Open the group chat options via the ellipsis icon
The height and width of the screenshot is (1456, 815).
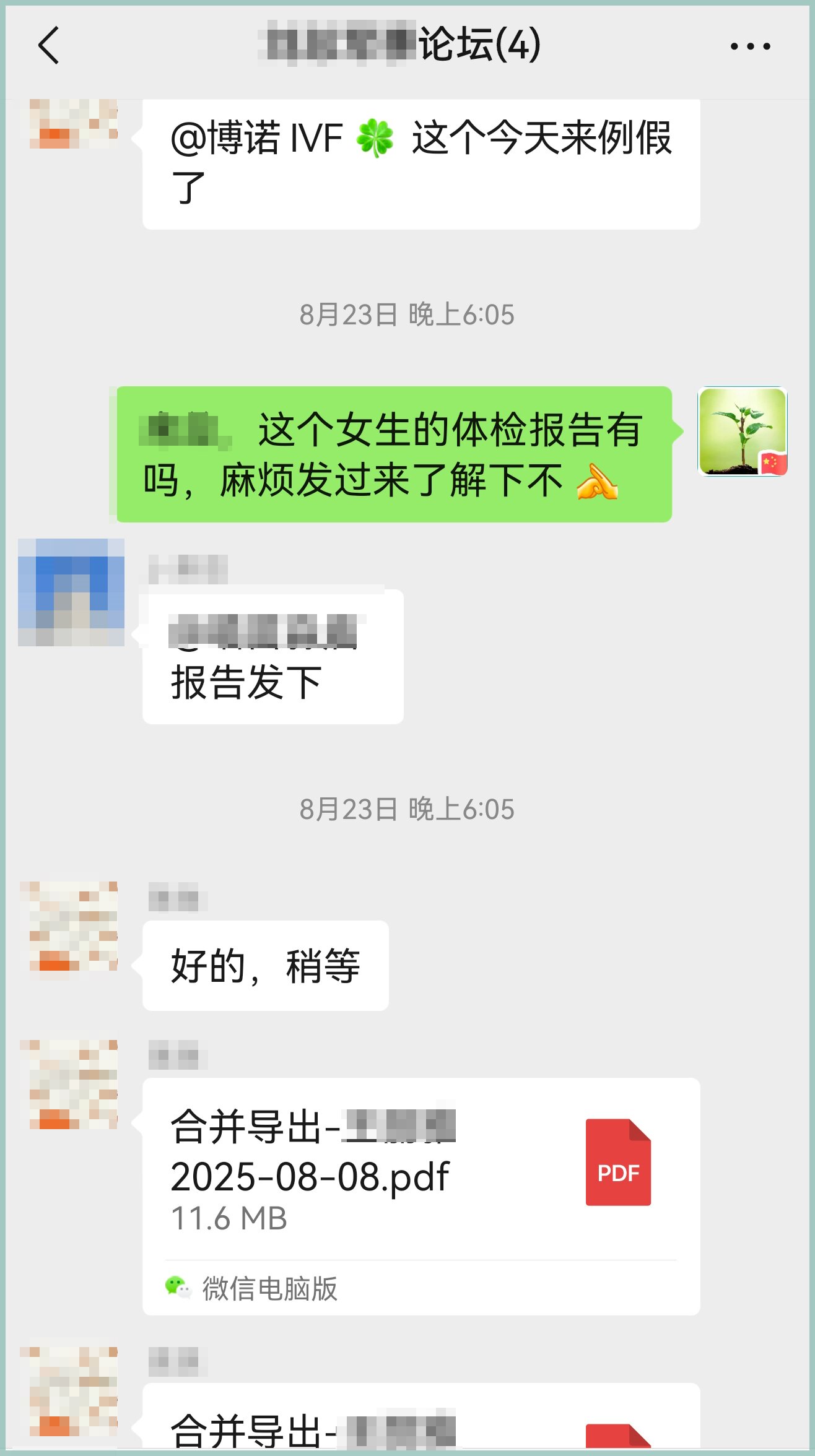pyautogui.click(x=751, y=45)
